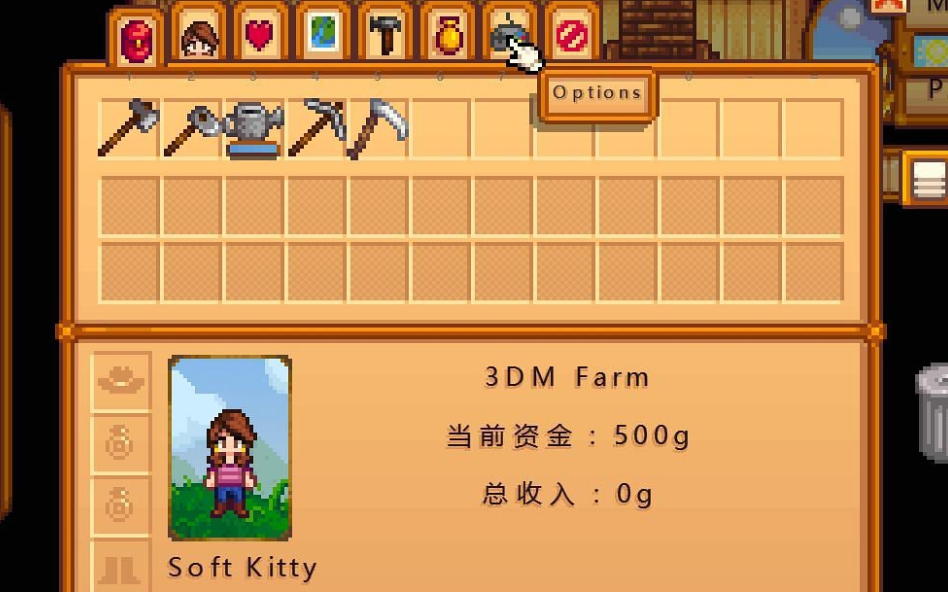Open the crafting hammer tab
The height and width of the screenshot is (592, 948).
(385, 36)
